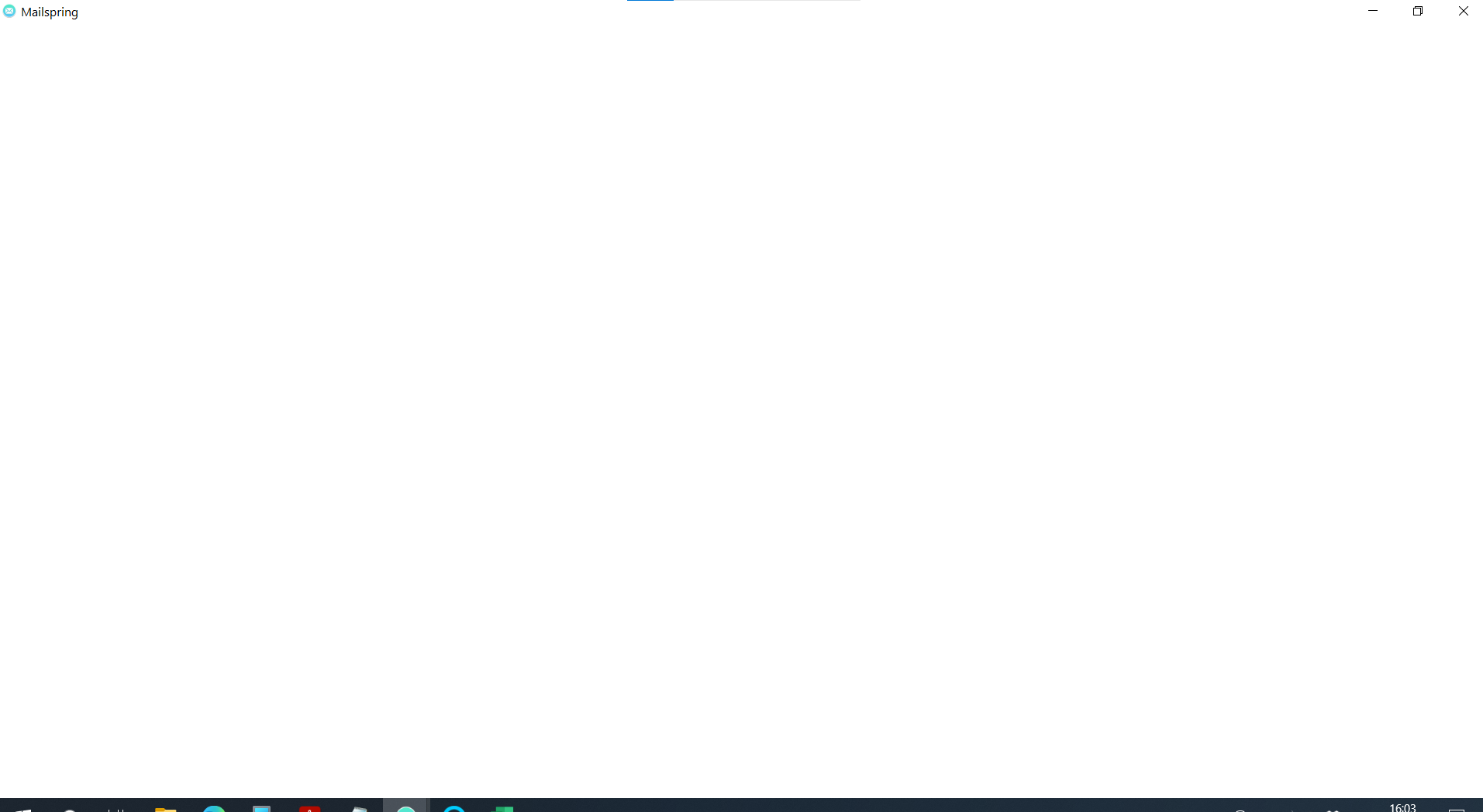Minimize the Mailspring window
The width and height of the screenshot is (1483, 812).
pyautogui.click(x=1373, y=11)
